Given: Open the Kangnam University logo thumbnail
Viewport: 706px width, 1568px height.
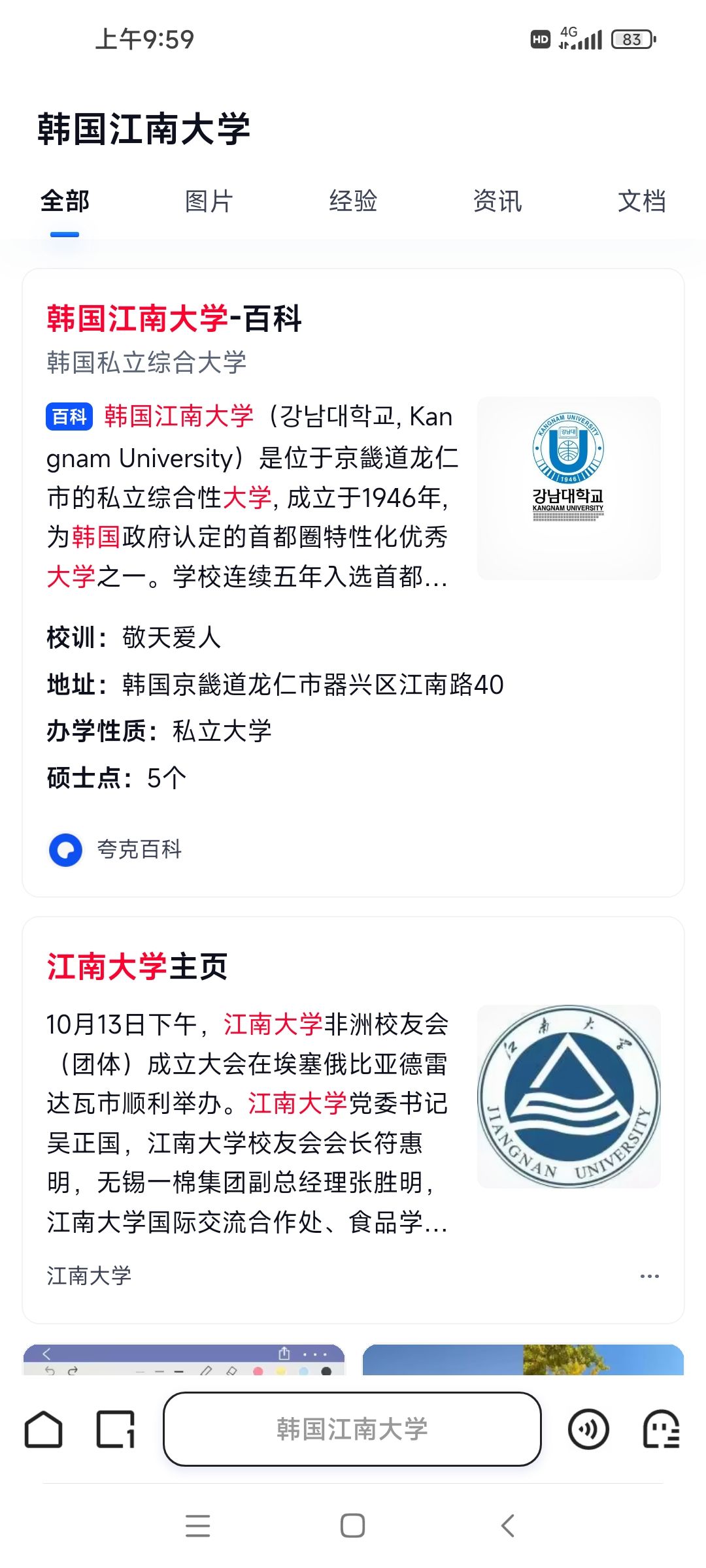Looking at the screenshot, I should (x=569, y=488).
